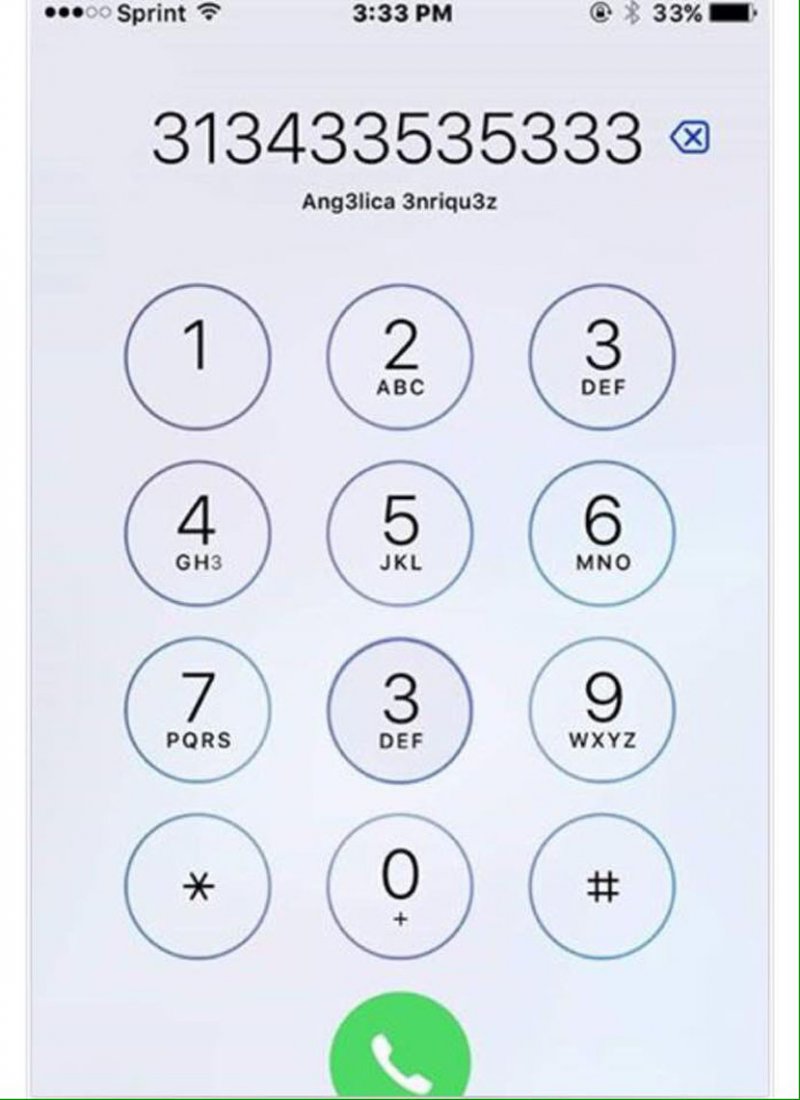Dial 0 on the keypad
This screenshot has width=800, height=1100.
400,887
